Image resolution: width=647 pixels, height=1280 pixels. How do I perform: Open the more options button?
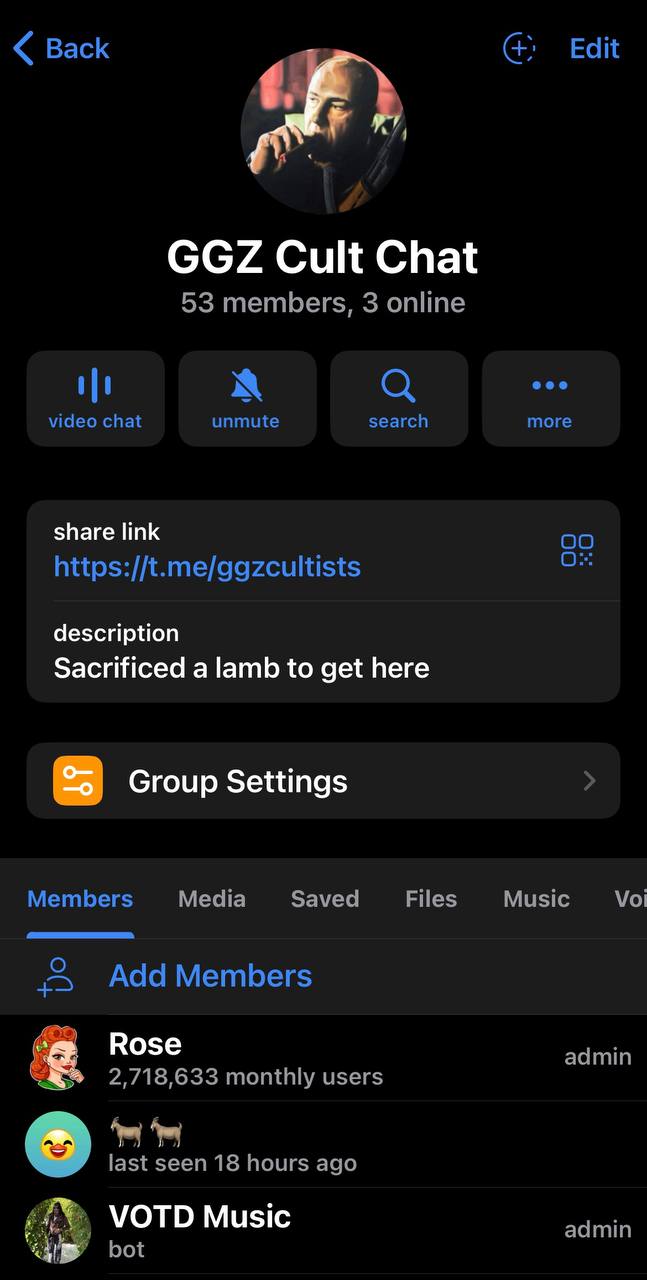550,398
